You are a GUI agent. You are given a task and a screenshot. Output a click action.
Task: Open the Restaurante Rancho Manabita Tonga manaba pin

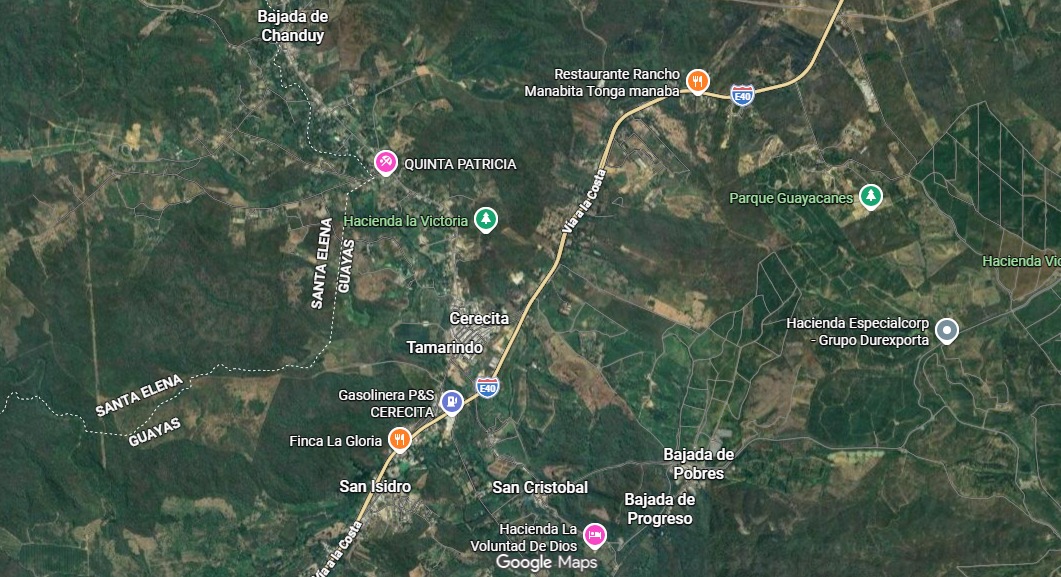[x=698, y=82]
